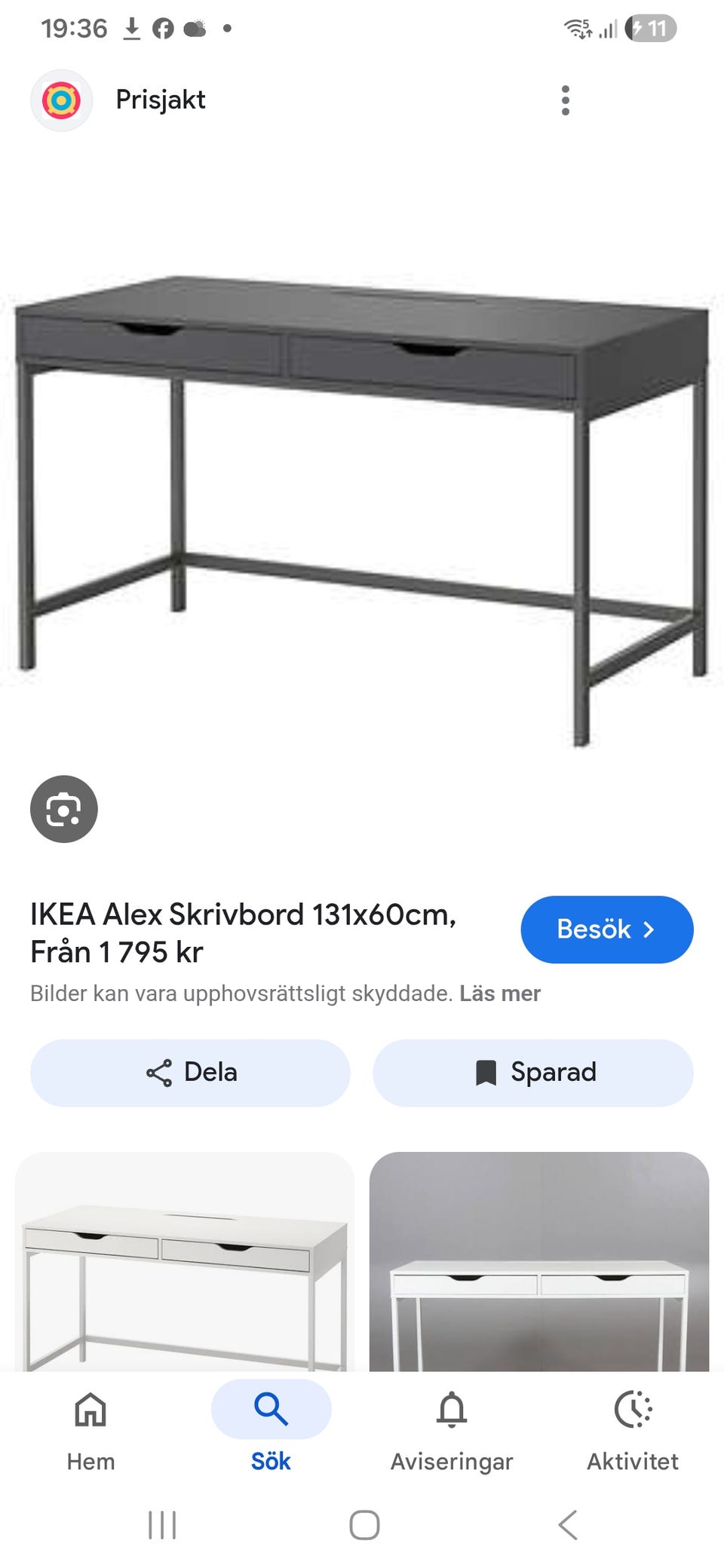Open the white desk related image with clear background

tap(185, 1261)
